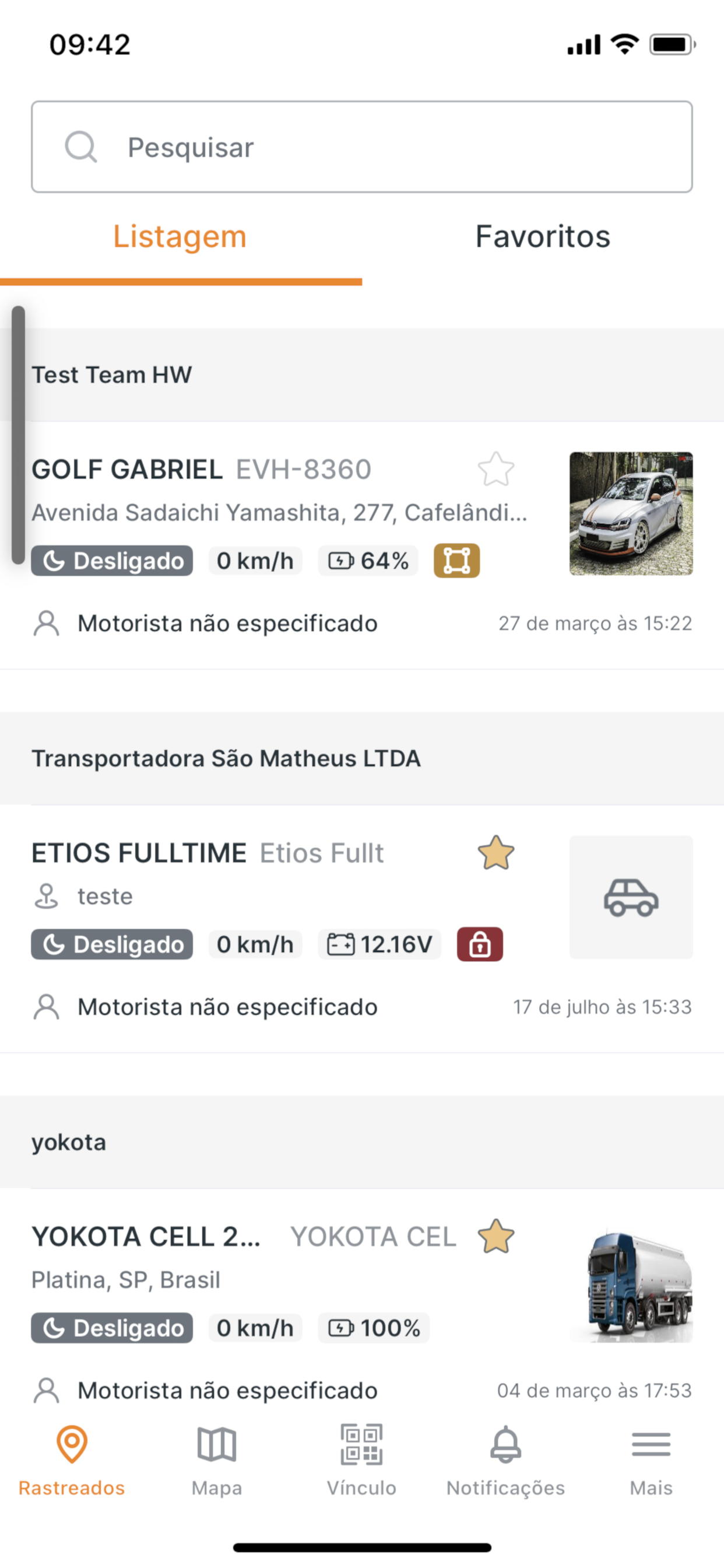Select the Rastreados tab
The width and height of the screenshot is (724, 1568).
(72, 1461)
